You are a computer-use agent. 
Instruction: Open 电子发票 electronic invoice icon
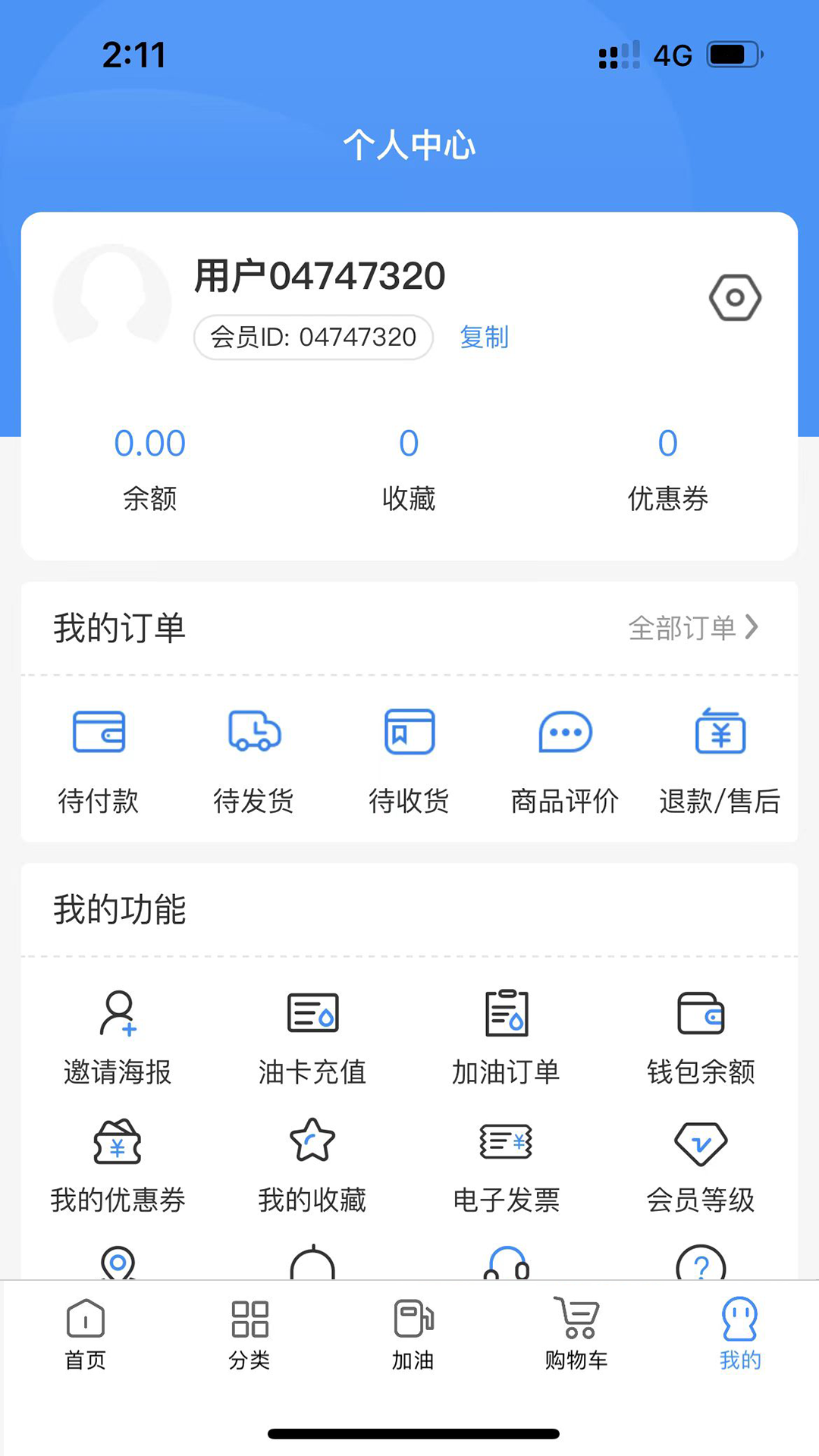coord(506,1141)
